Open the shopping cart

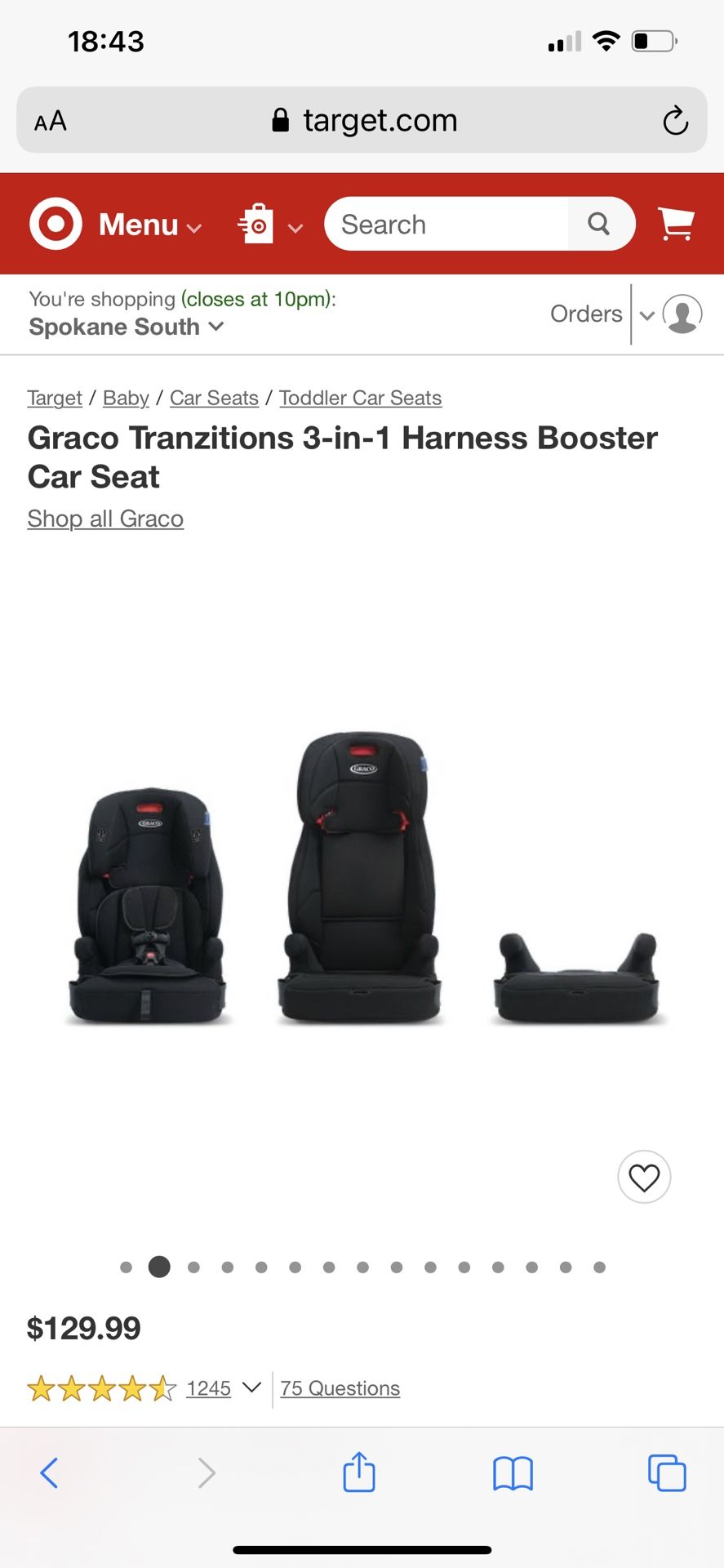(676, 223)
